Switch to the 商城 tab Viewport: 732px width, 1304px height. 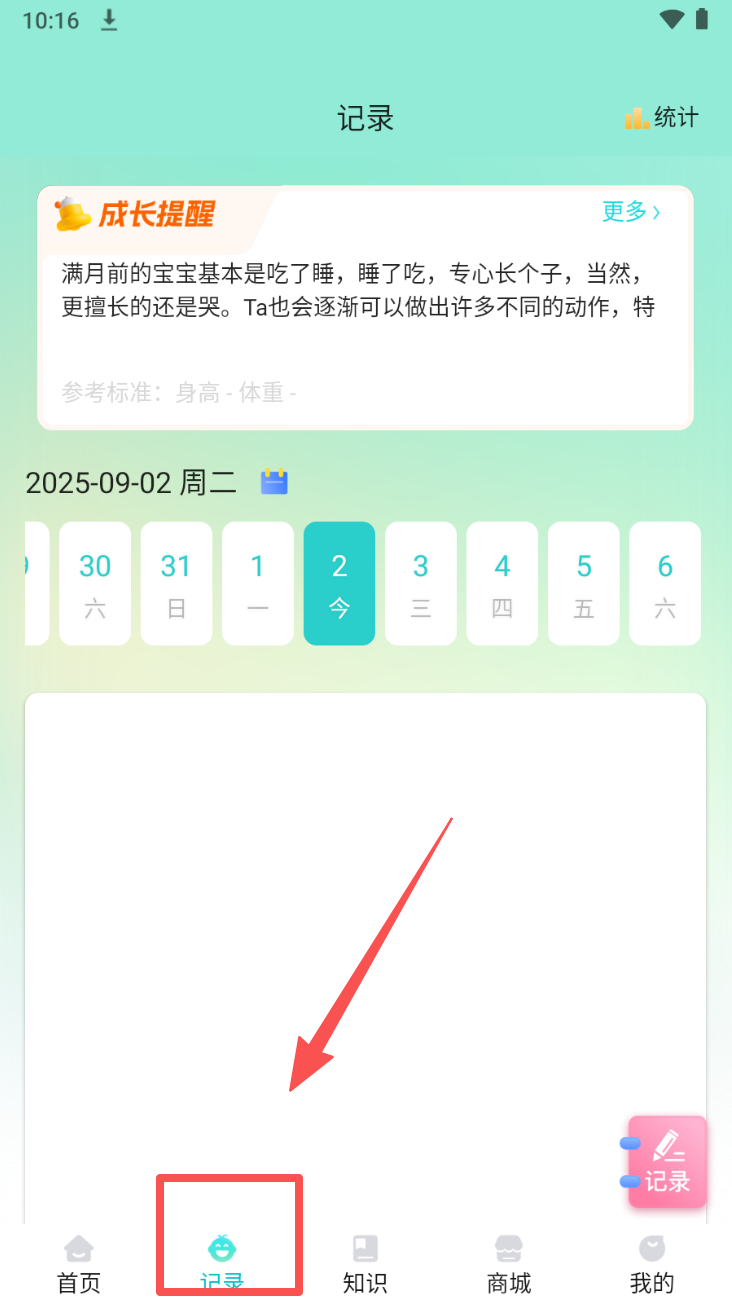pos(509,1263)
